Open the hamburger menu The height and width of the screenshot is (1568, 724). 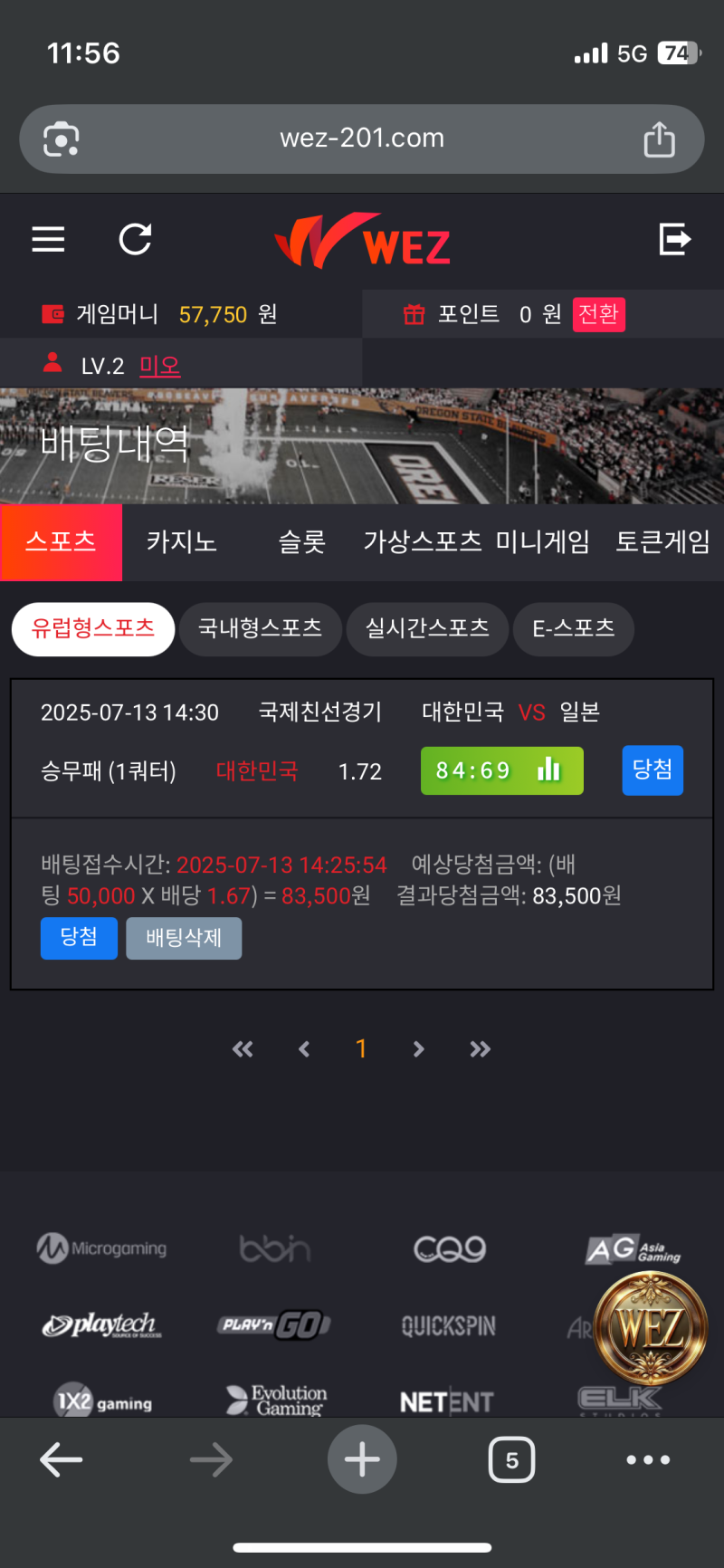point(48,240)
